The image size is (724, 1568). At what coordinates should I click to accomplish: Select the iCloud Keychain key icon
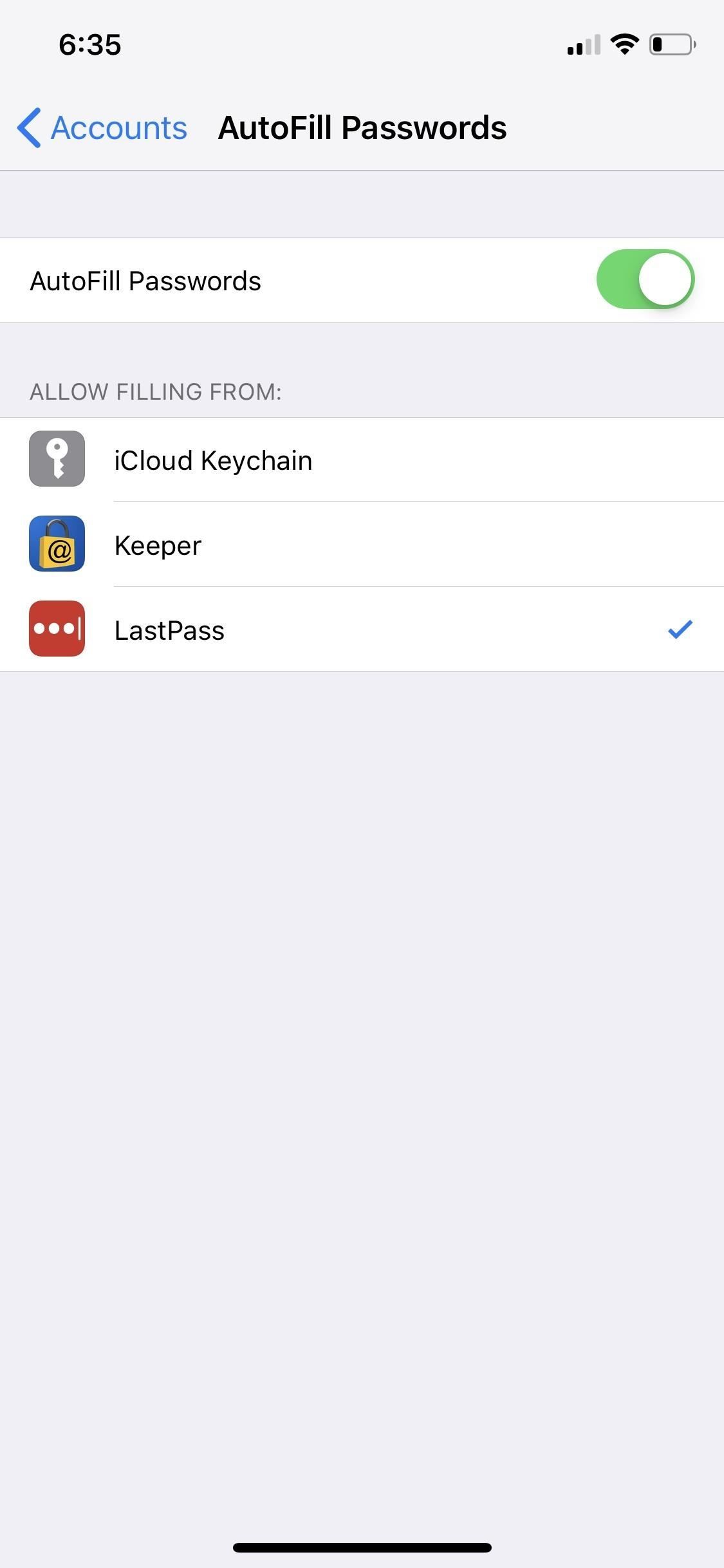(x=57, y=460)
